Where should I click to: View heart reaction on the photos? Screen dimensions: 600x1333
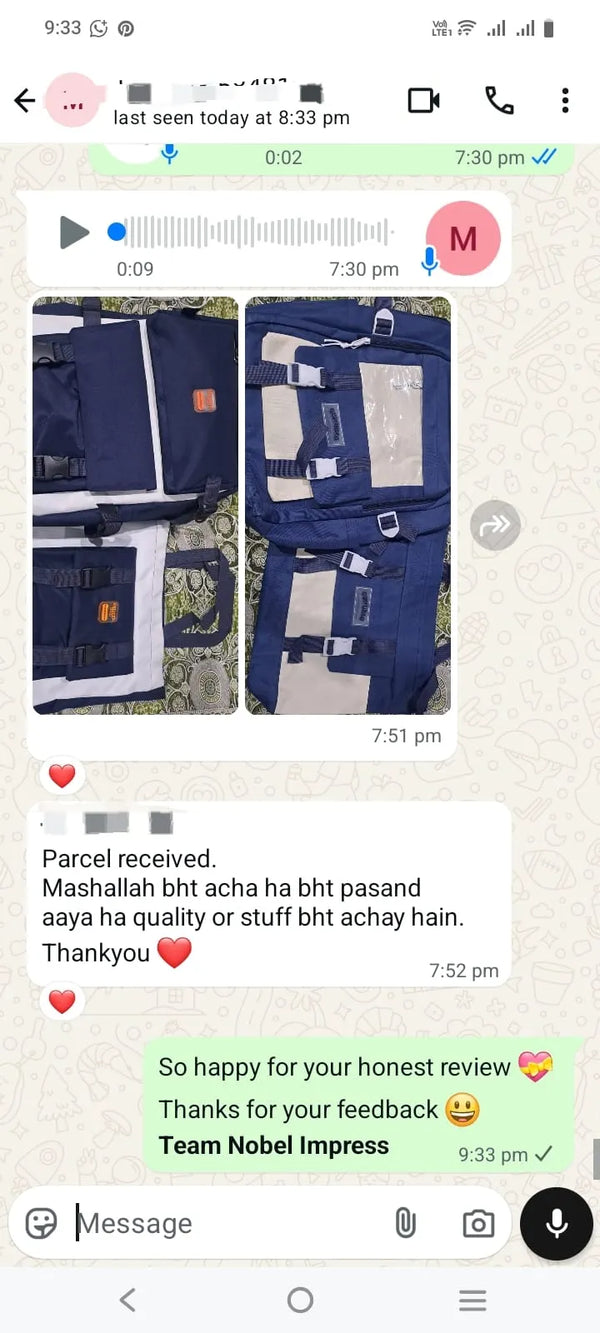pyautogui.click(x=62, y=775)
